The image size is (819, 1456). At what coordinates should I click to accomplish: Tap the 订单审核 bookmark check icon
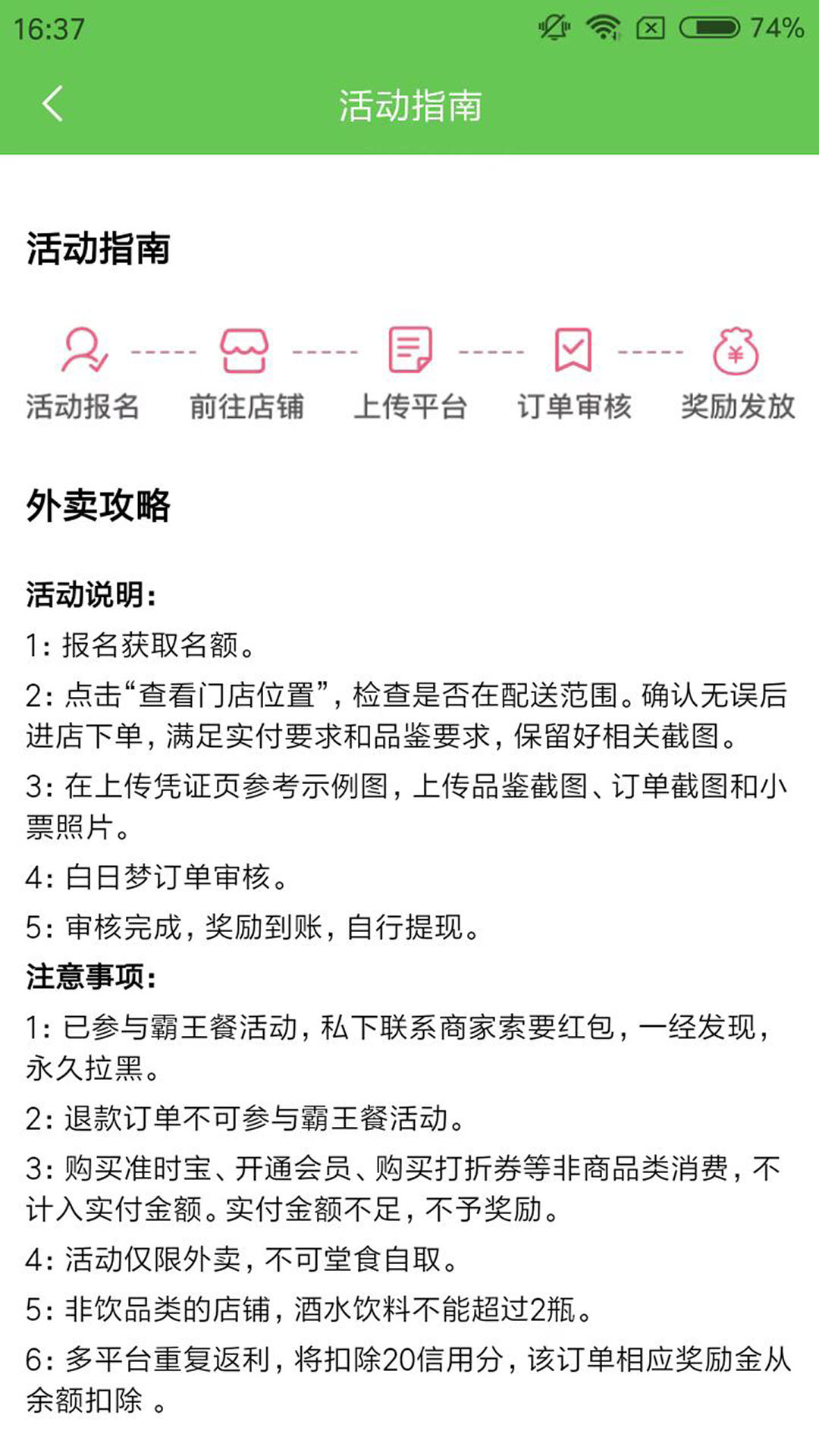573,351
